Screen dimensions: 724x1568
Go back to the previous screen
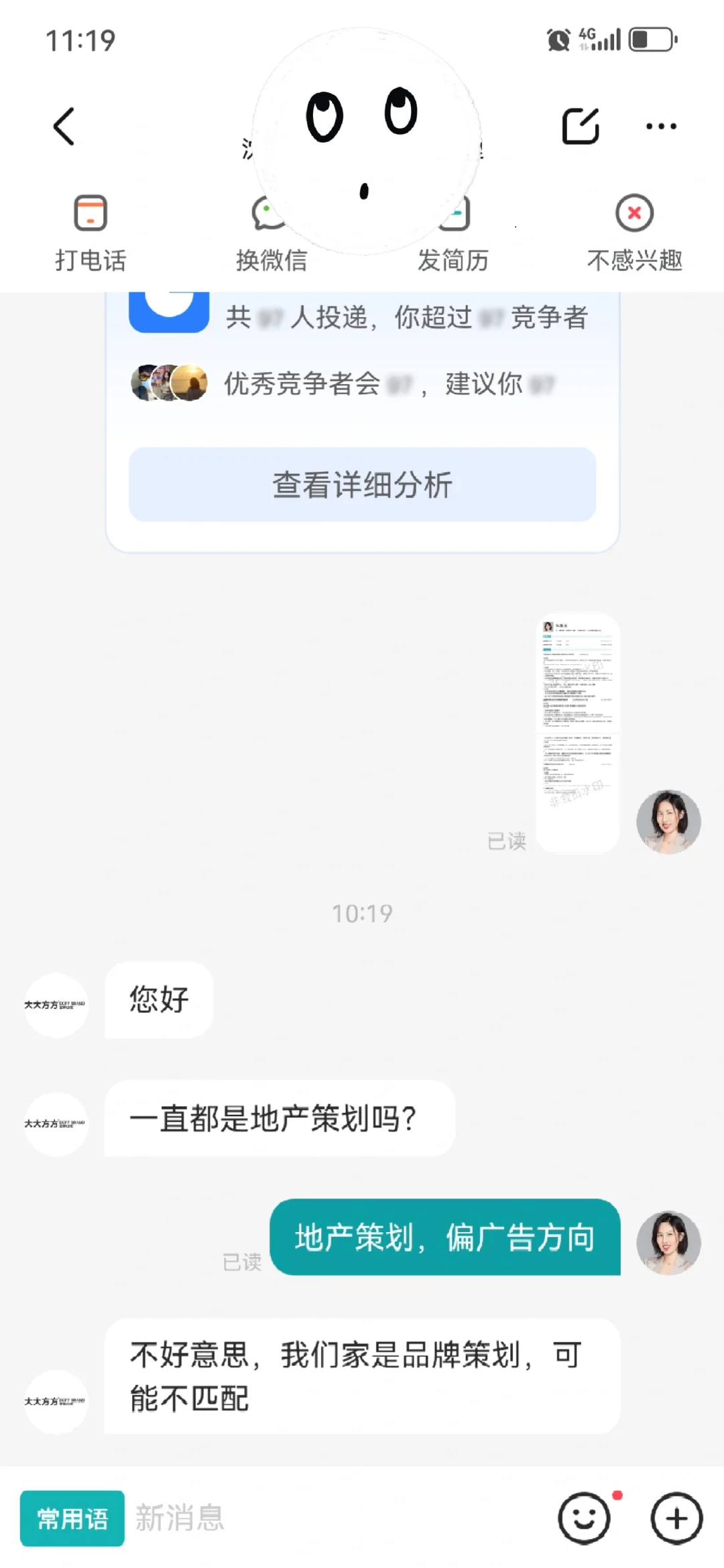tap(64, 126)
